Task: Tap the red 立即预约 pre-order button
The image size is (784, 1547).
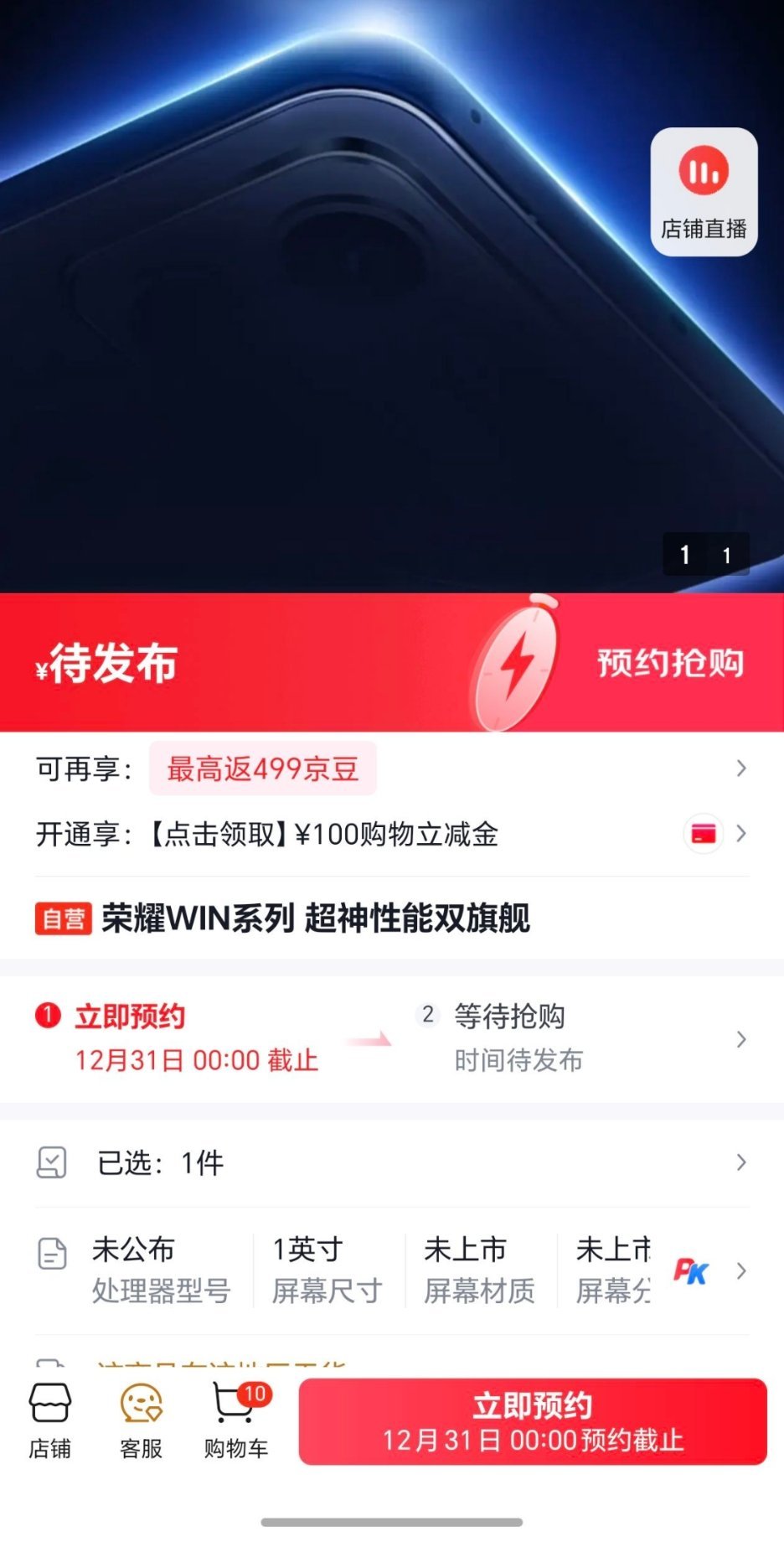Action: (536, 1420)
